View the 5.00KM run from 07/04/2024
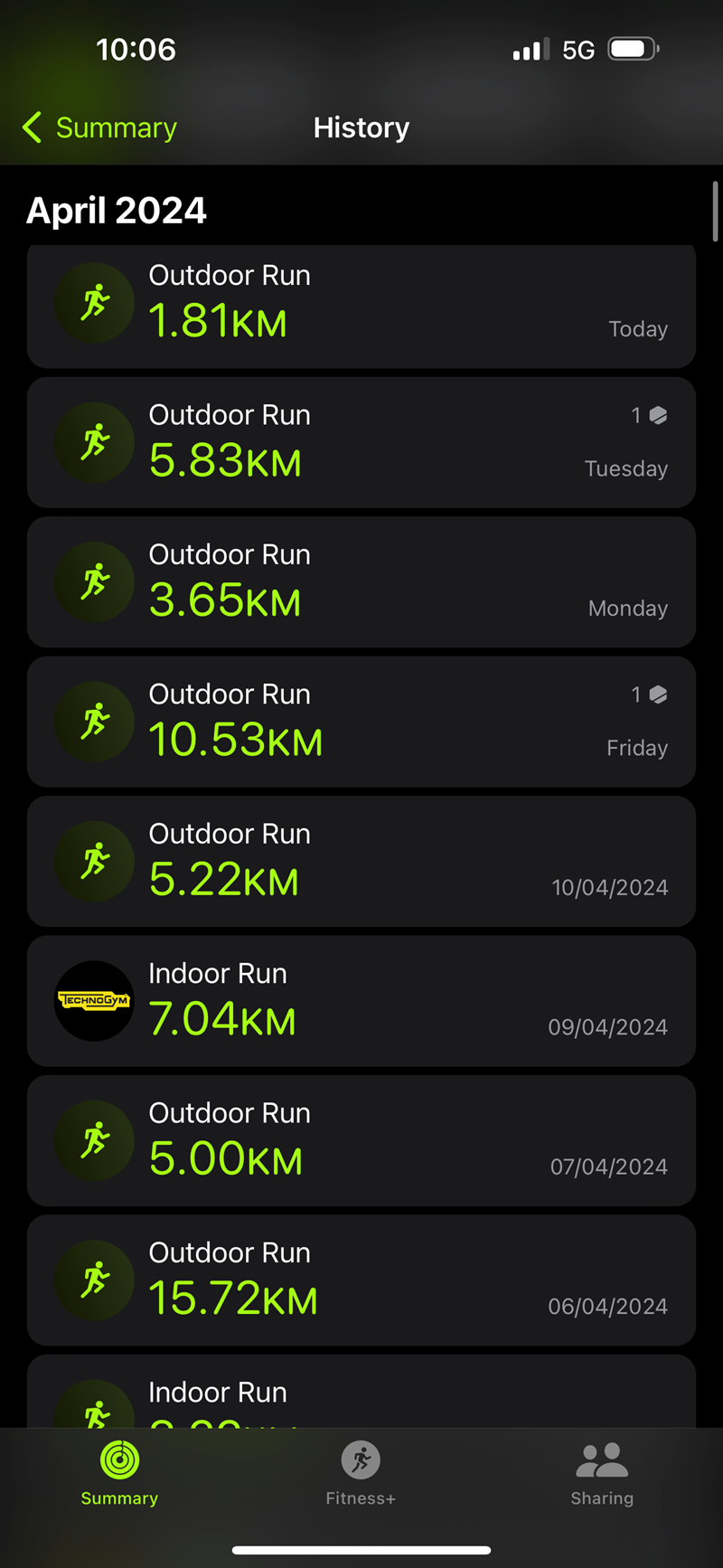 pyautogui.click(x=361, y=1140)
